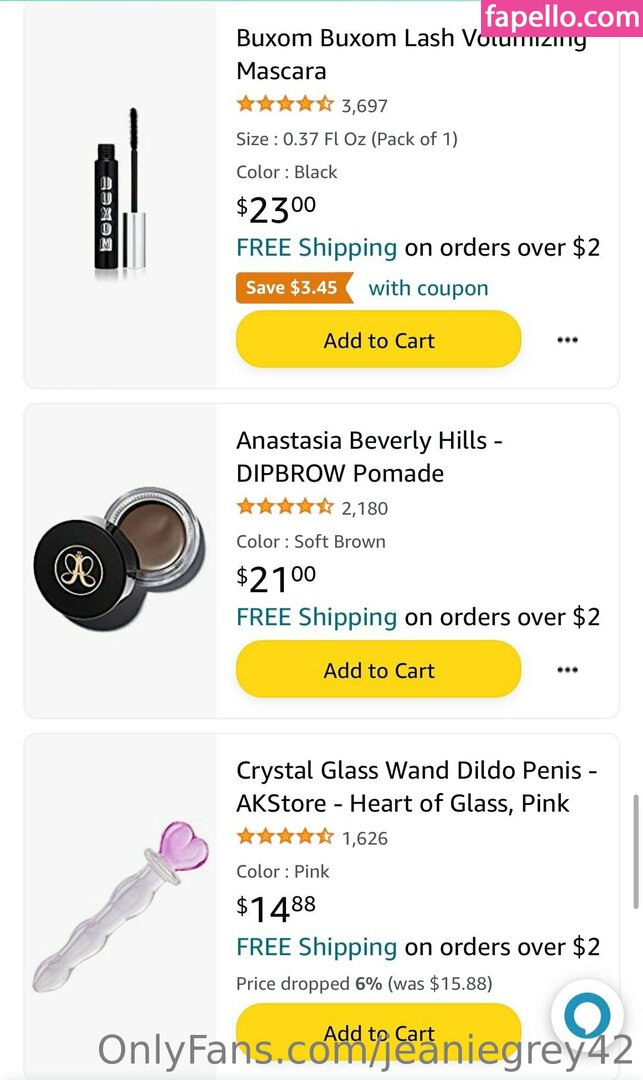Viewport: 643px width, 1080px height.
Task: Add Anastasia DIPBROW Pomade to cart
Action: (x=378, y=670)
